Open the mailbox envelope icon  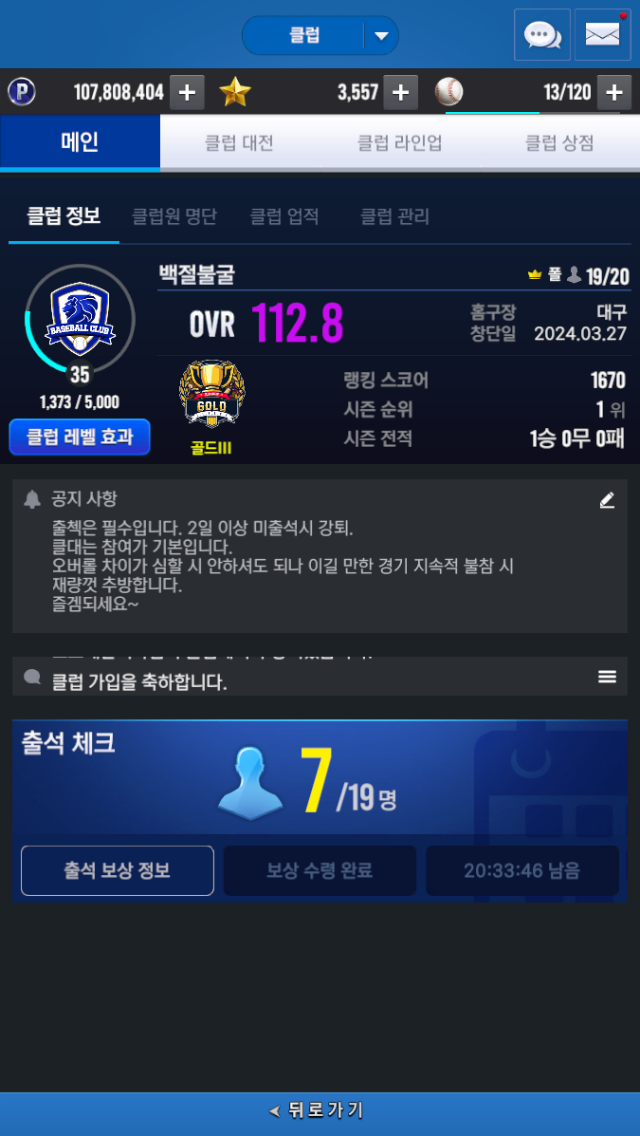[602, 35]
